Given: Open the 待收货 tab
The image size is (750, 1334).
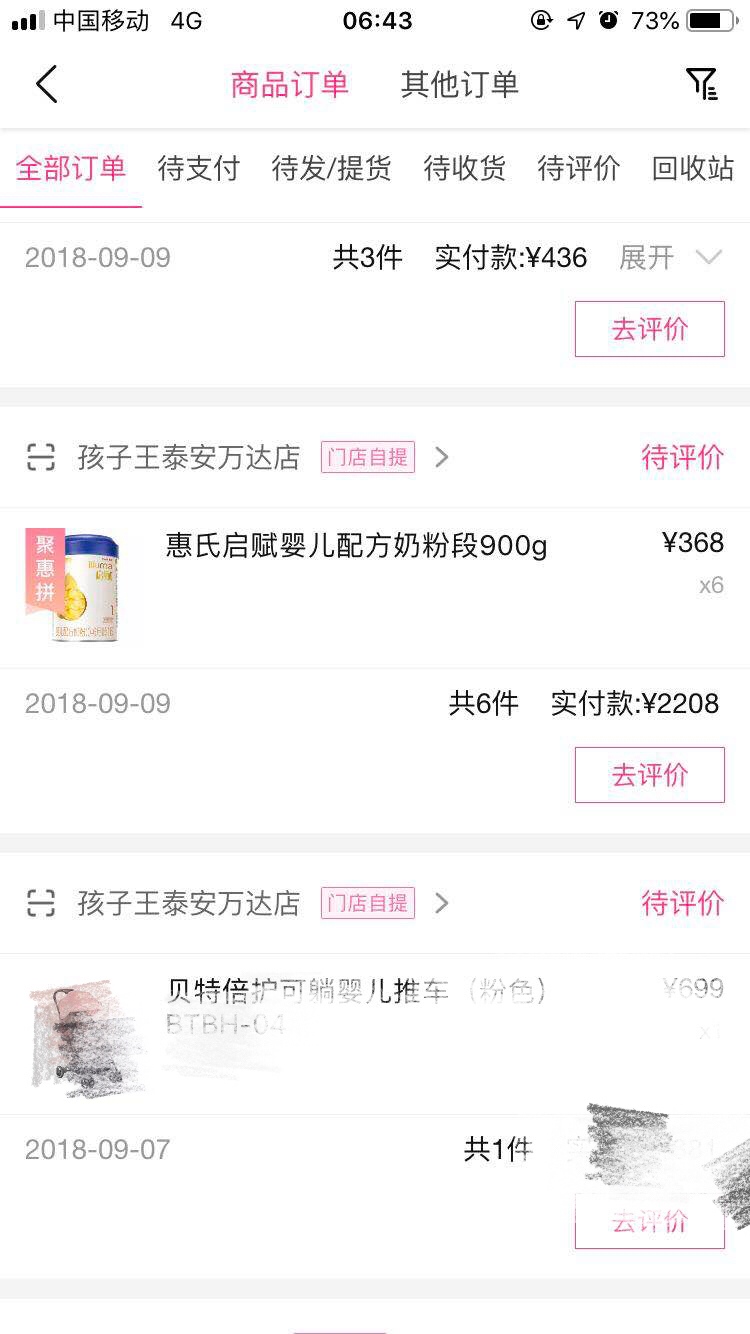Looking at the screenshot, I should pos(465,169).
